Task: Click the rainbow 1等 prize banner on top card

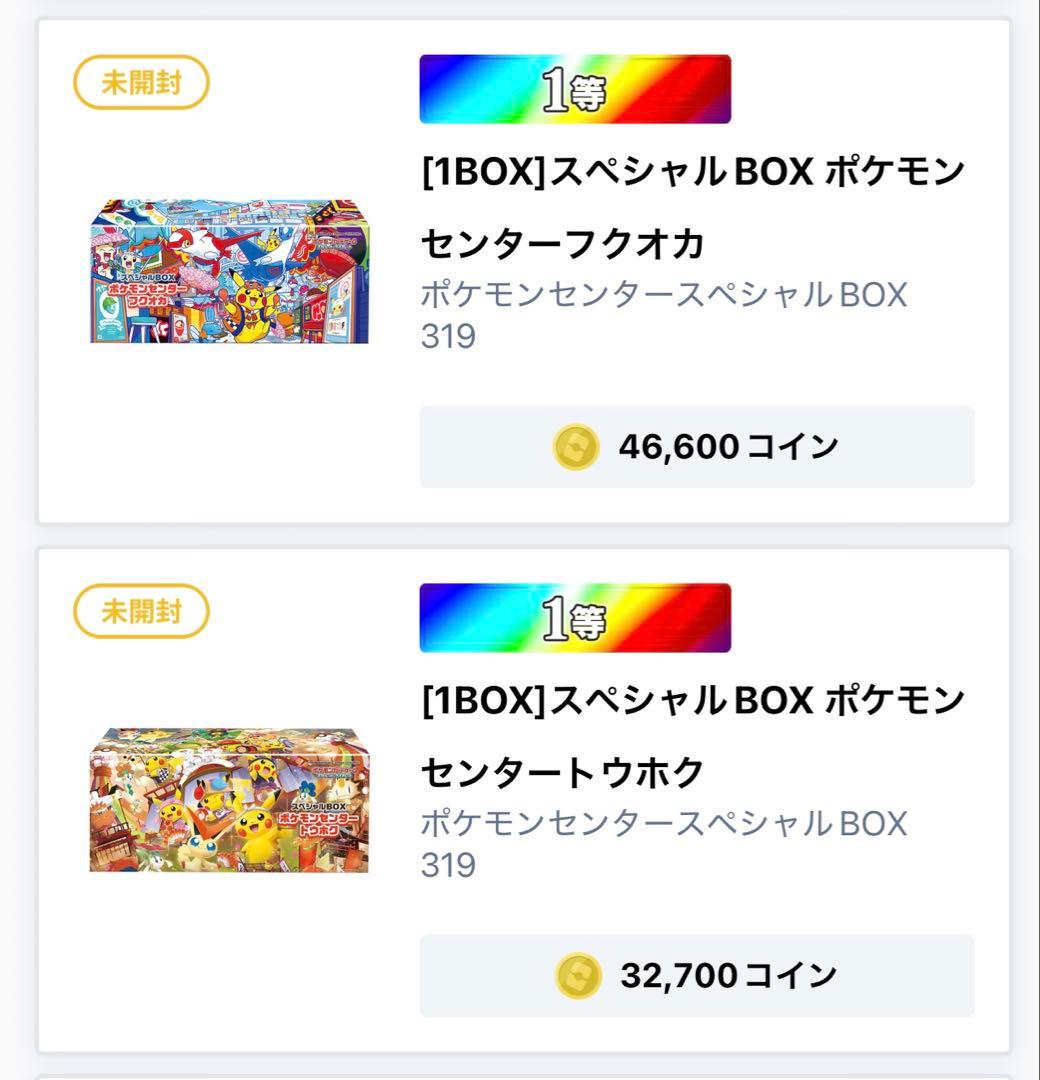Action: pyautogui.click(x=575, y=89)
